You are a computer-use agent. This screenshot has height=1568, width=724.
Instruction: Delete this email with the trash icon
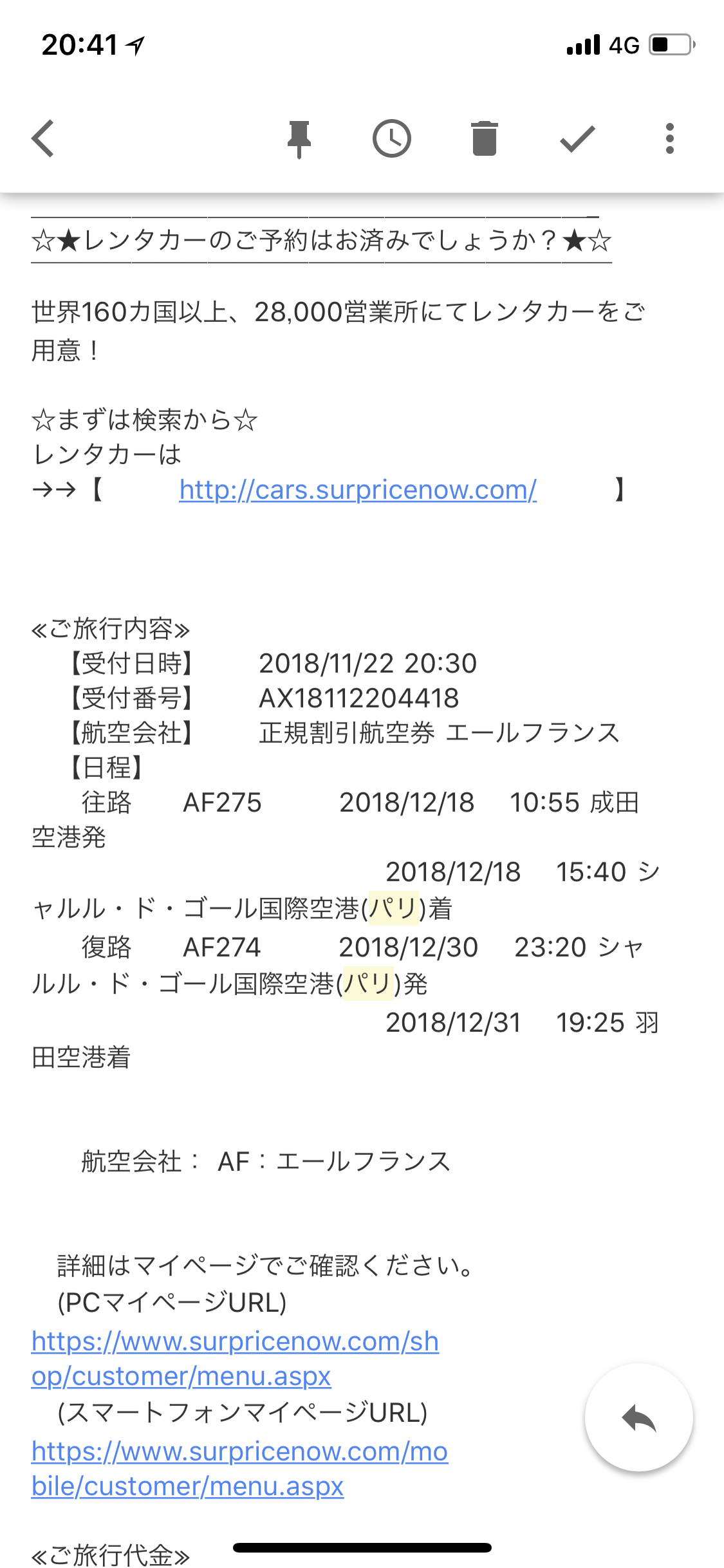click(484, 138)
